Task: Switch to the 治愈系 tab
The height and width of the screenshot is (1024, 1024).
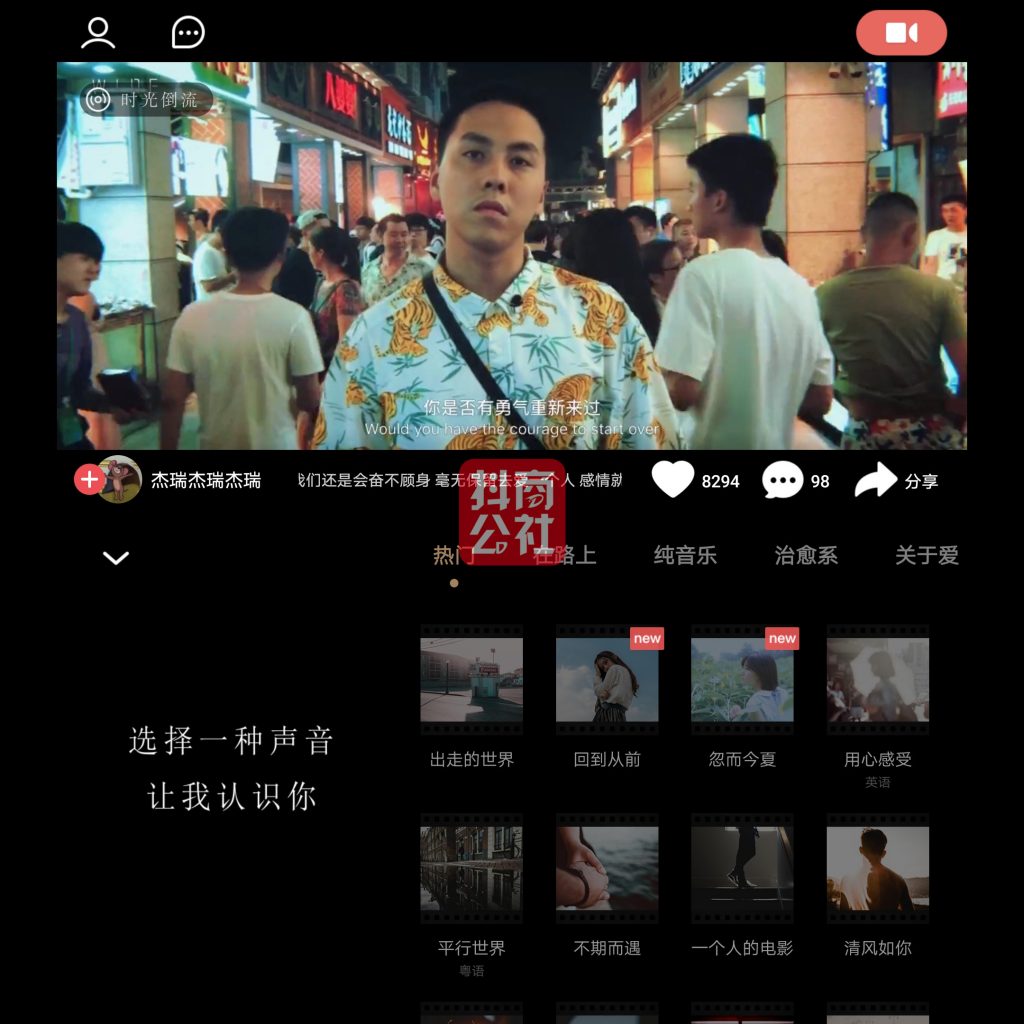Action: point(806,556)
